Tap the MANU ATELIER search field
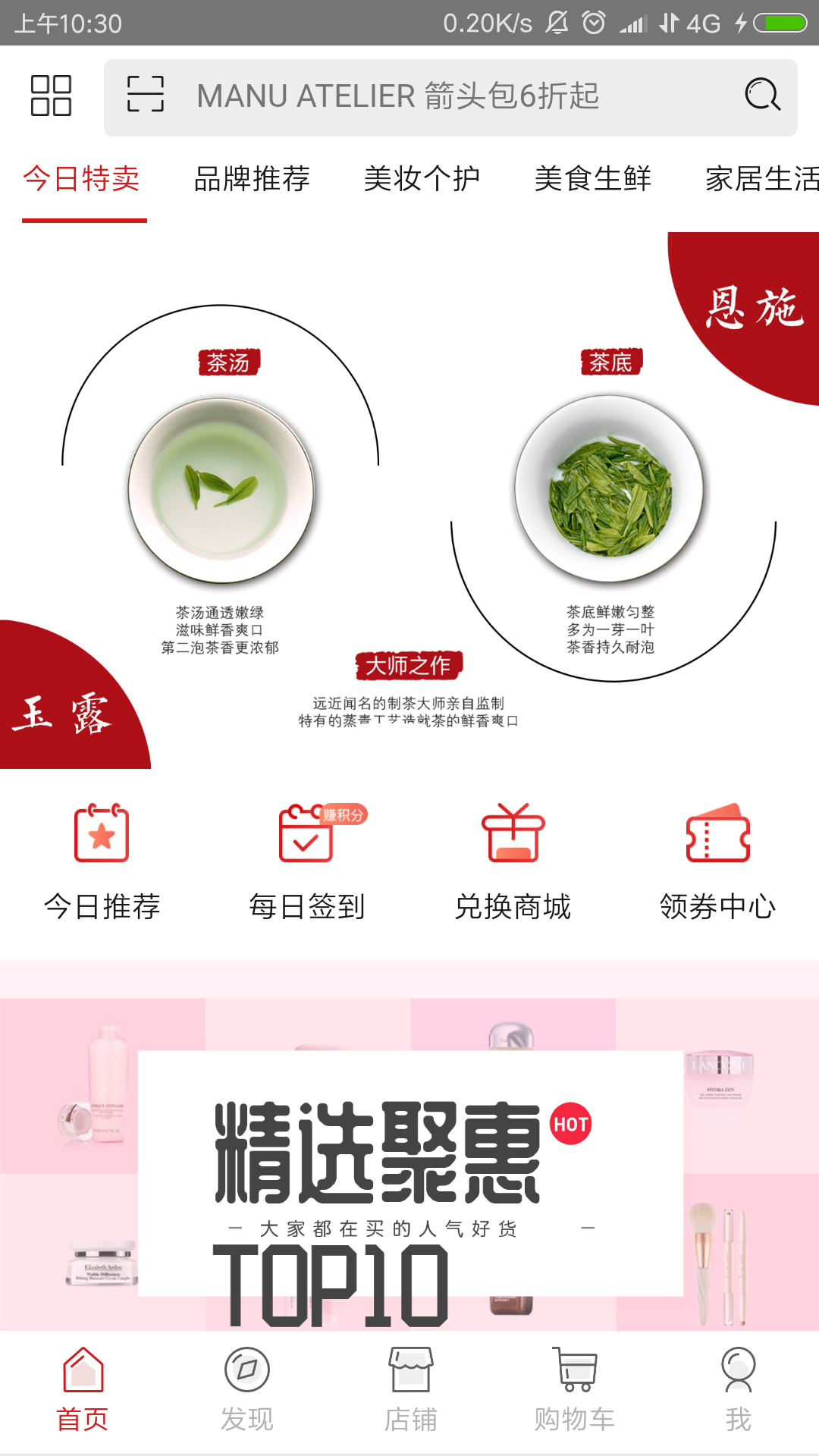The image size is (819, 1456). [x=425, y=96]
